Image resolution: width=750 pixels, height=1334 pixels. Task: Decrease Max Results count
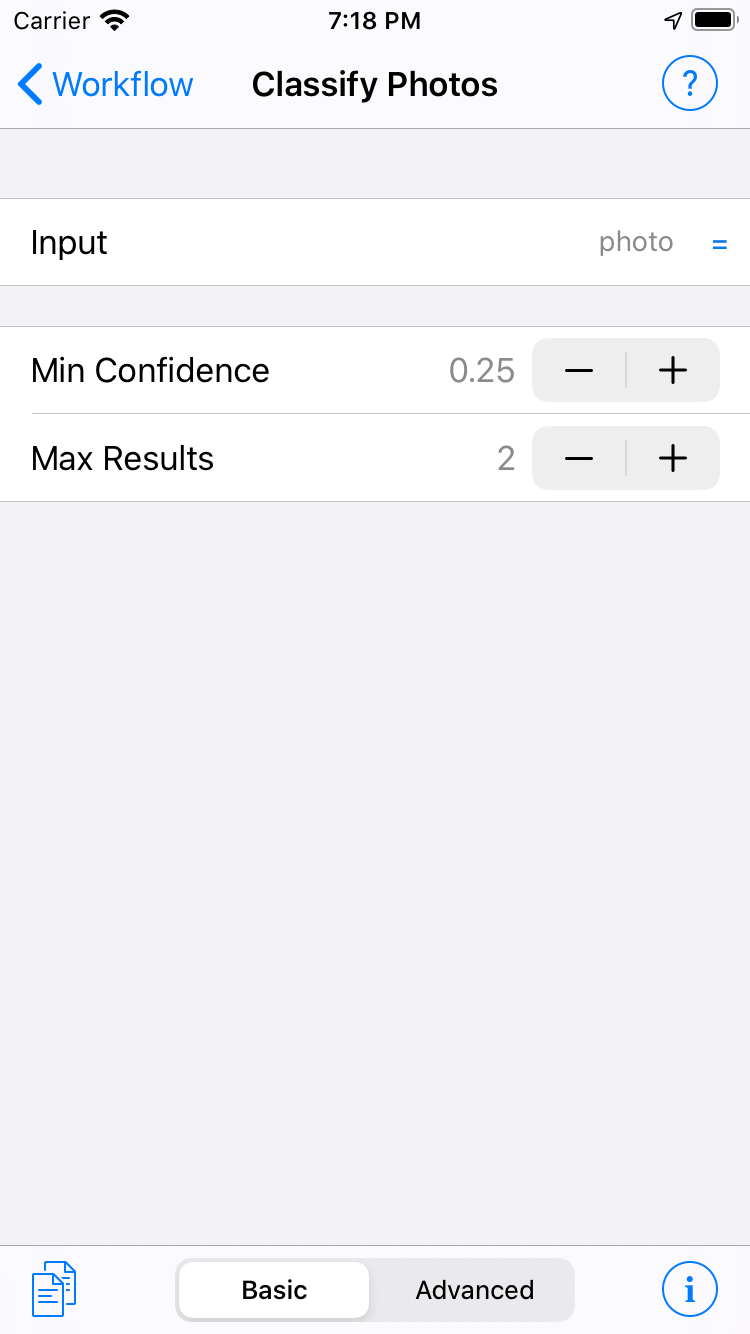coord(579,459)
